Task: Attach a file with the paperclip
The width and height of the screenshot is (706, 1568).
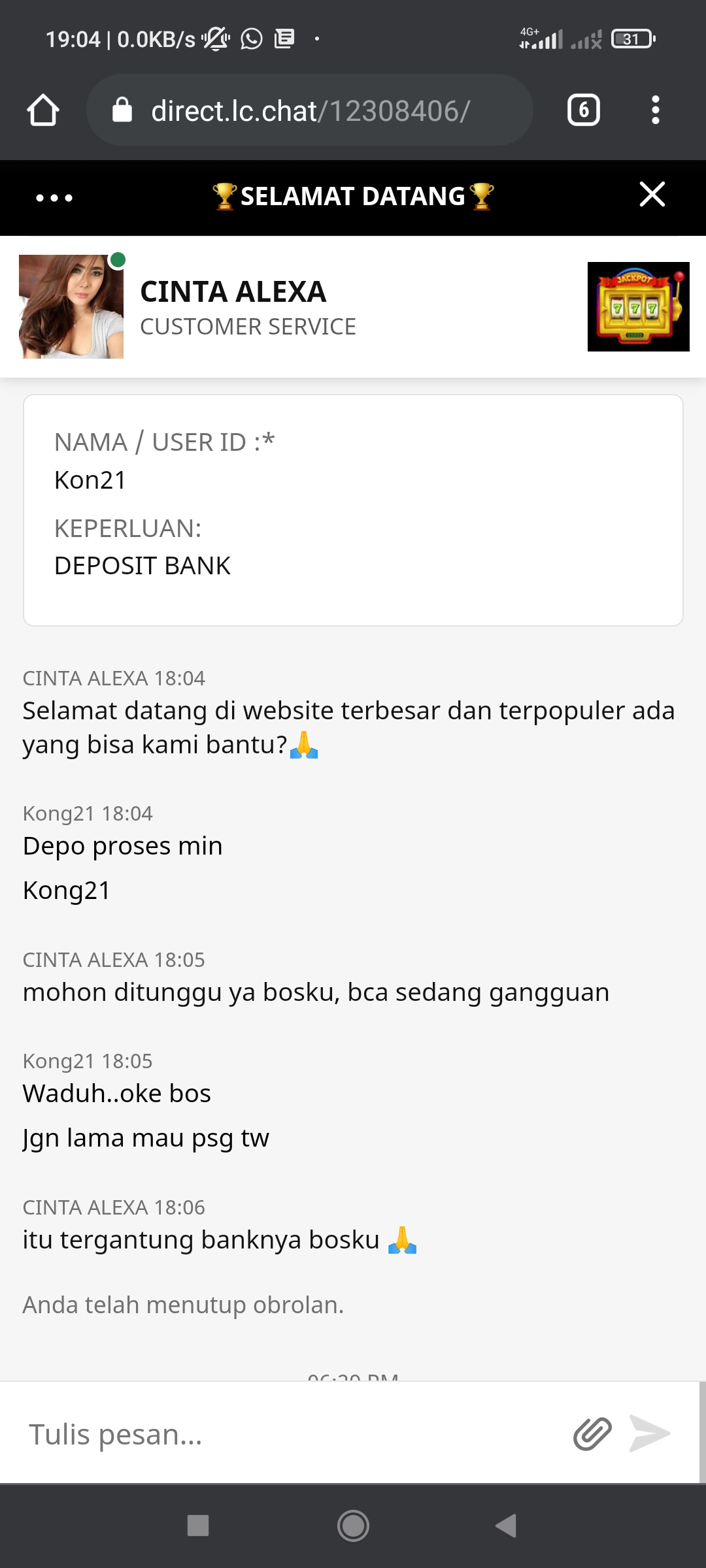Action: (x=592, y=1434)
